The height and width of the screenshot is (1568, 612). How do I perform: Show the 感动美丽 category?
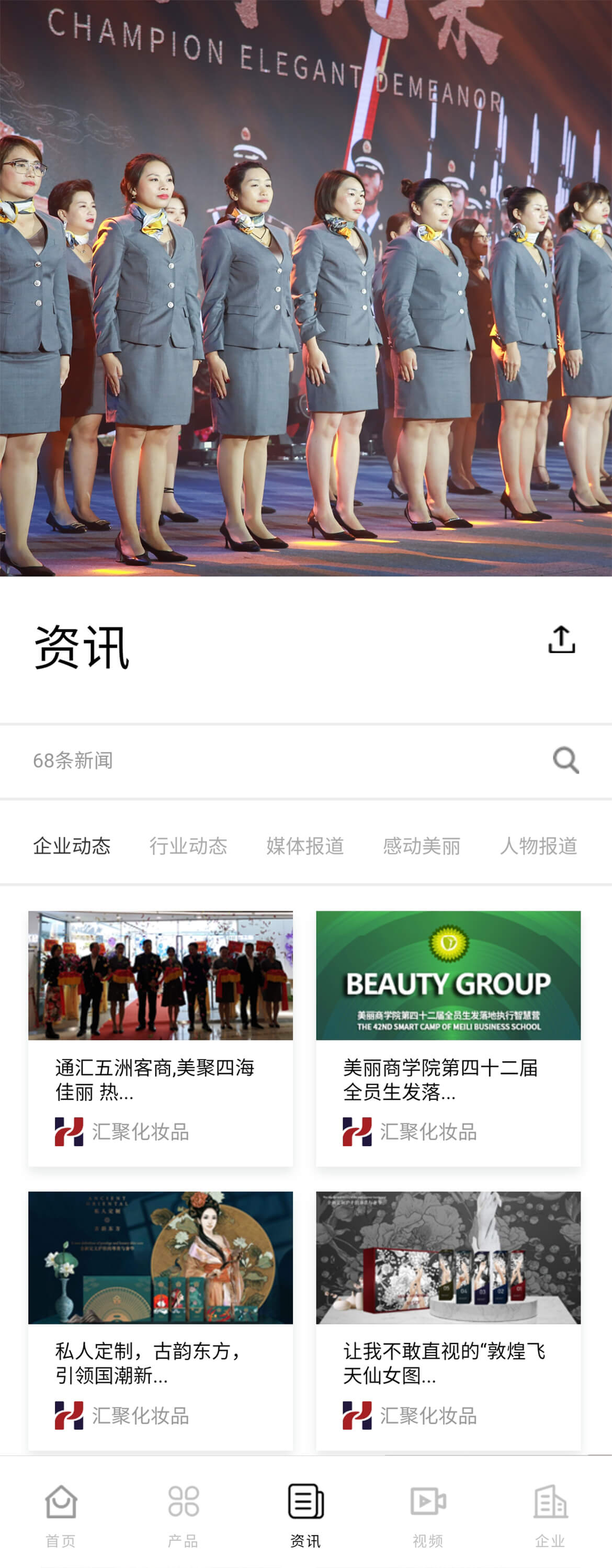tap(422, 845)
